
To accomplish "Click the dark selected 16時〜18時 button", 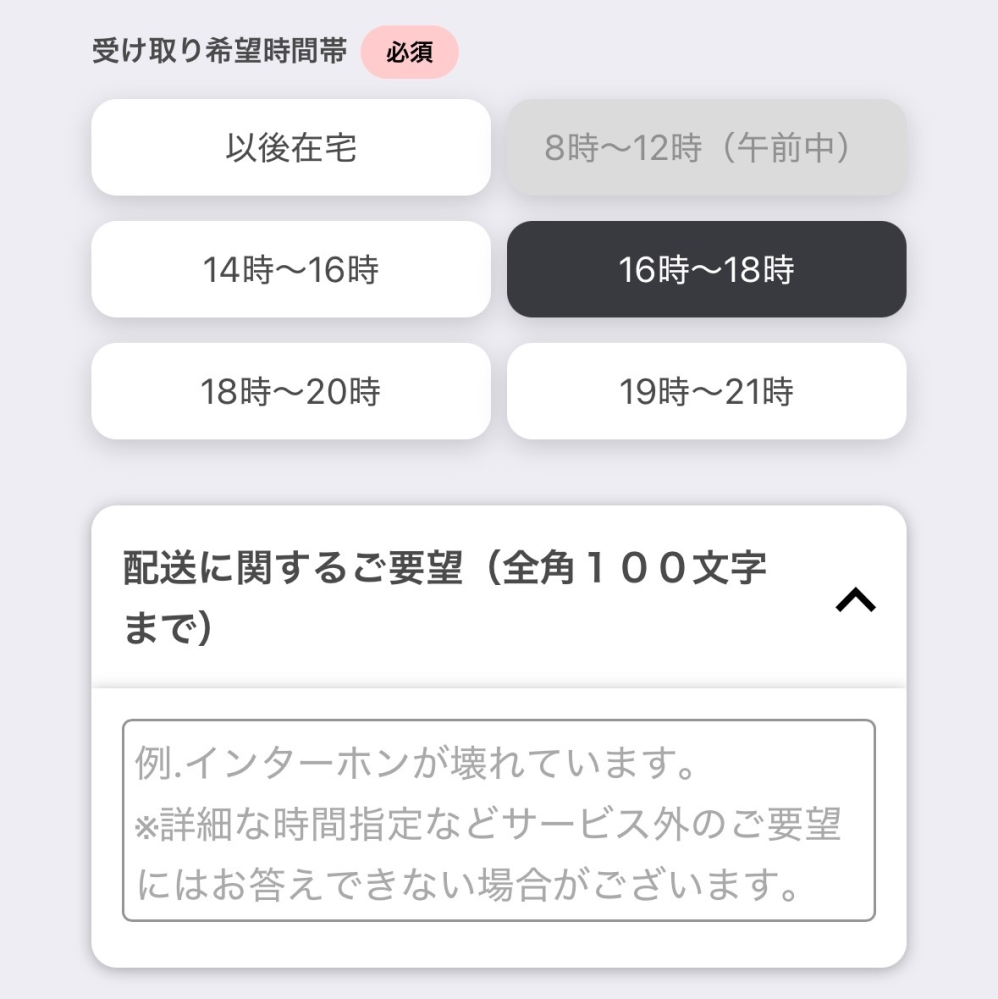I will coord(706,270).
